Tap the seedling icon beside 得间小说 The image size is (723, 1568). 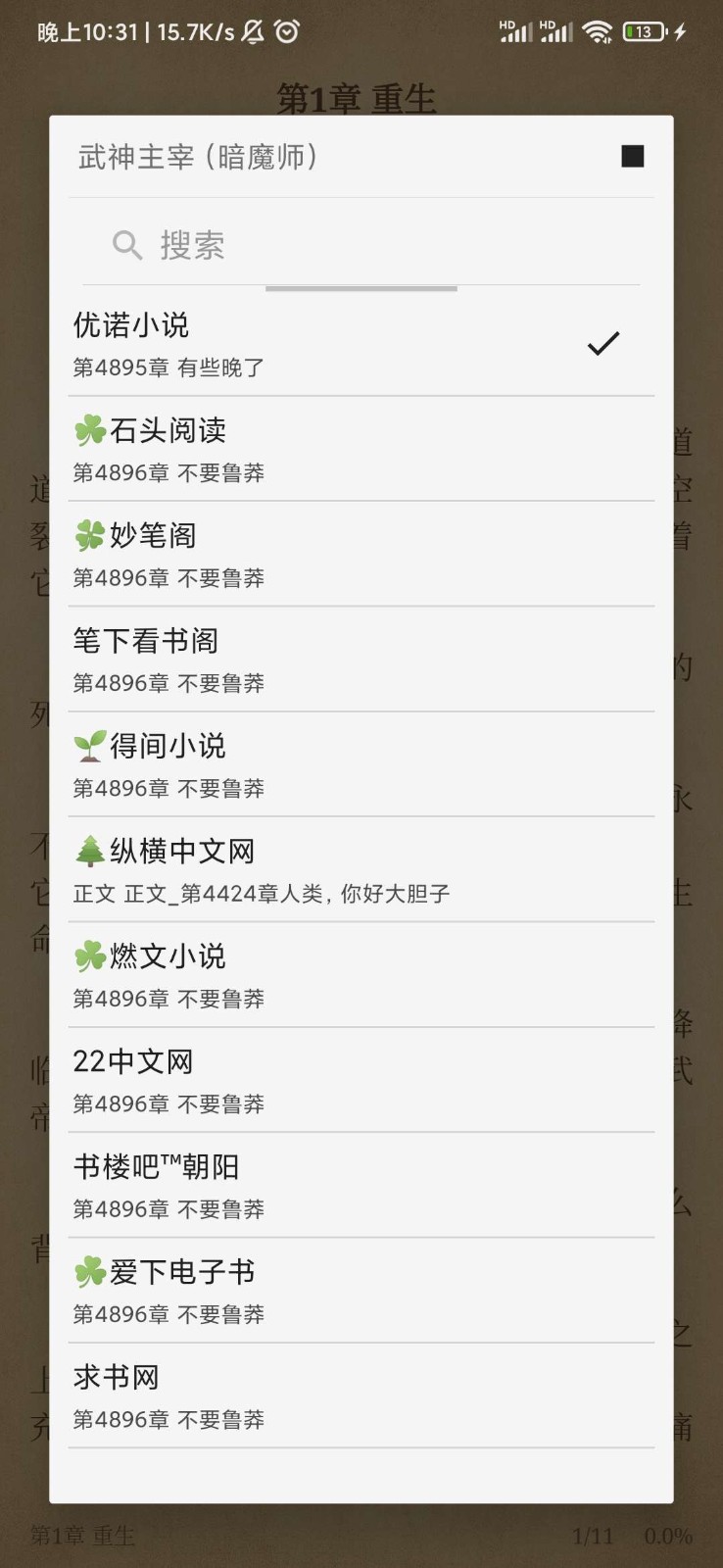91,745
